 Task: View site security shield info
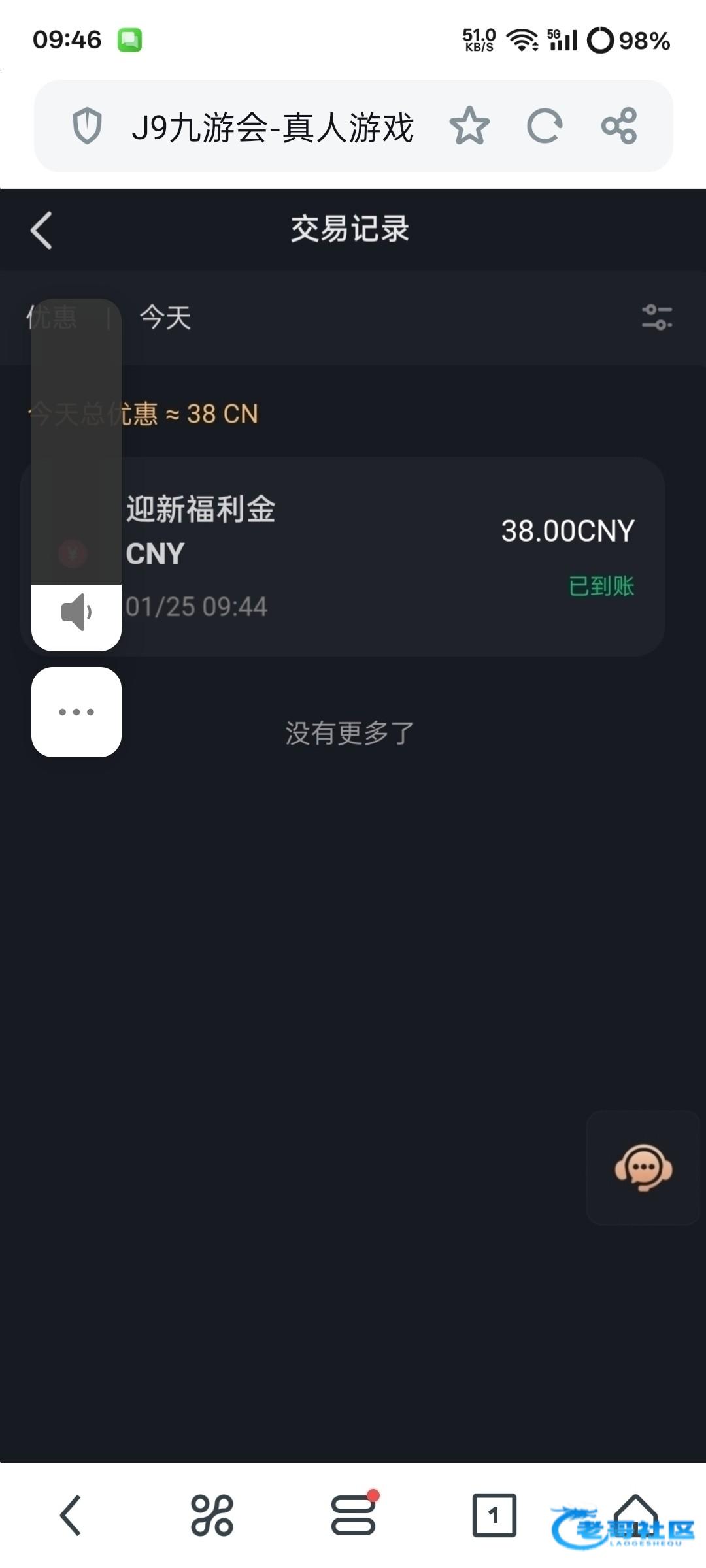click(87, 126)
